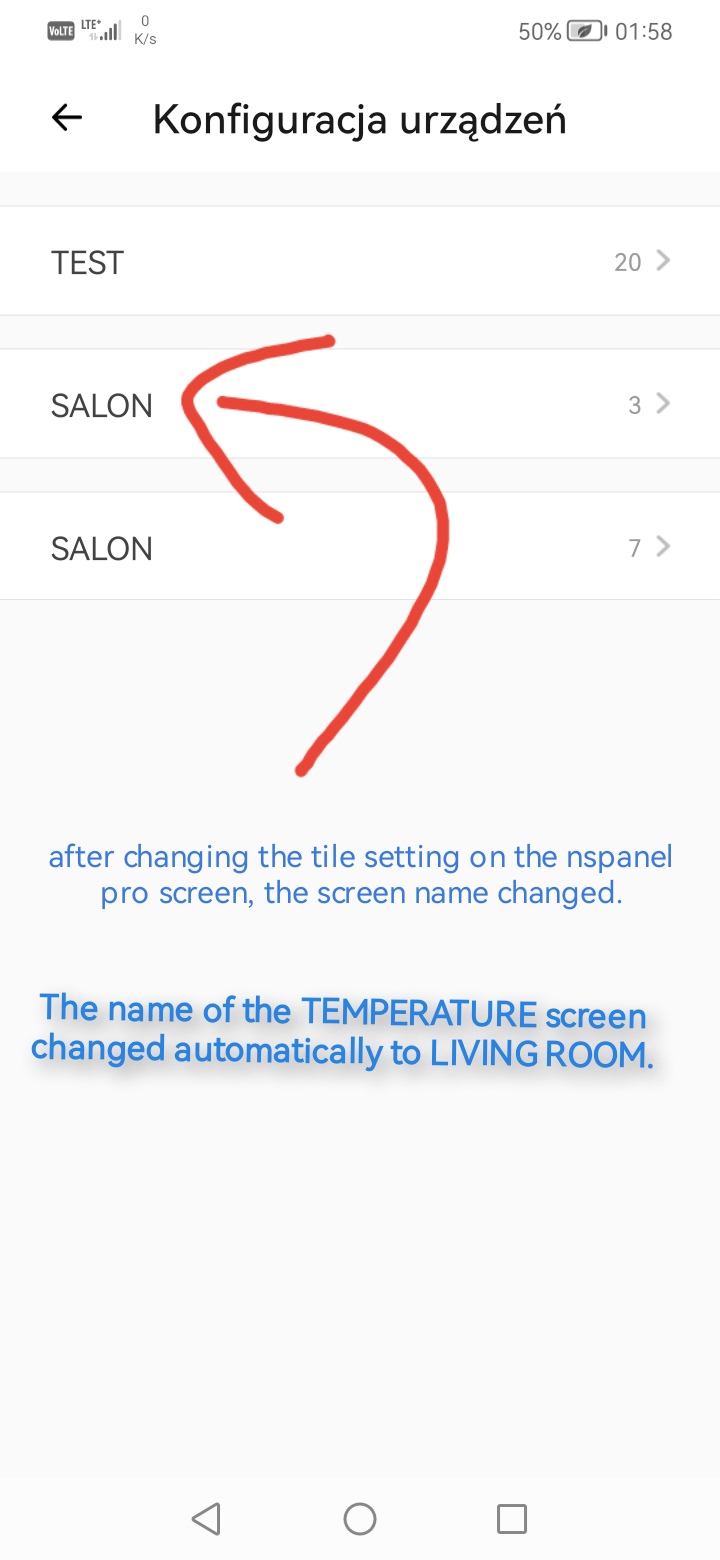
Task: Tap the system home button
Action: click(359, 1519)
